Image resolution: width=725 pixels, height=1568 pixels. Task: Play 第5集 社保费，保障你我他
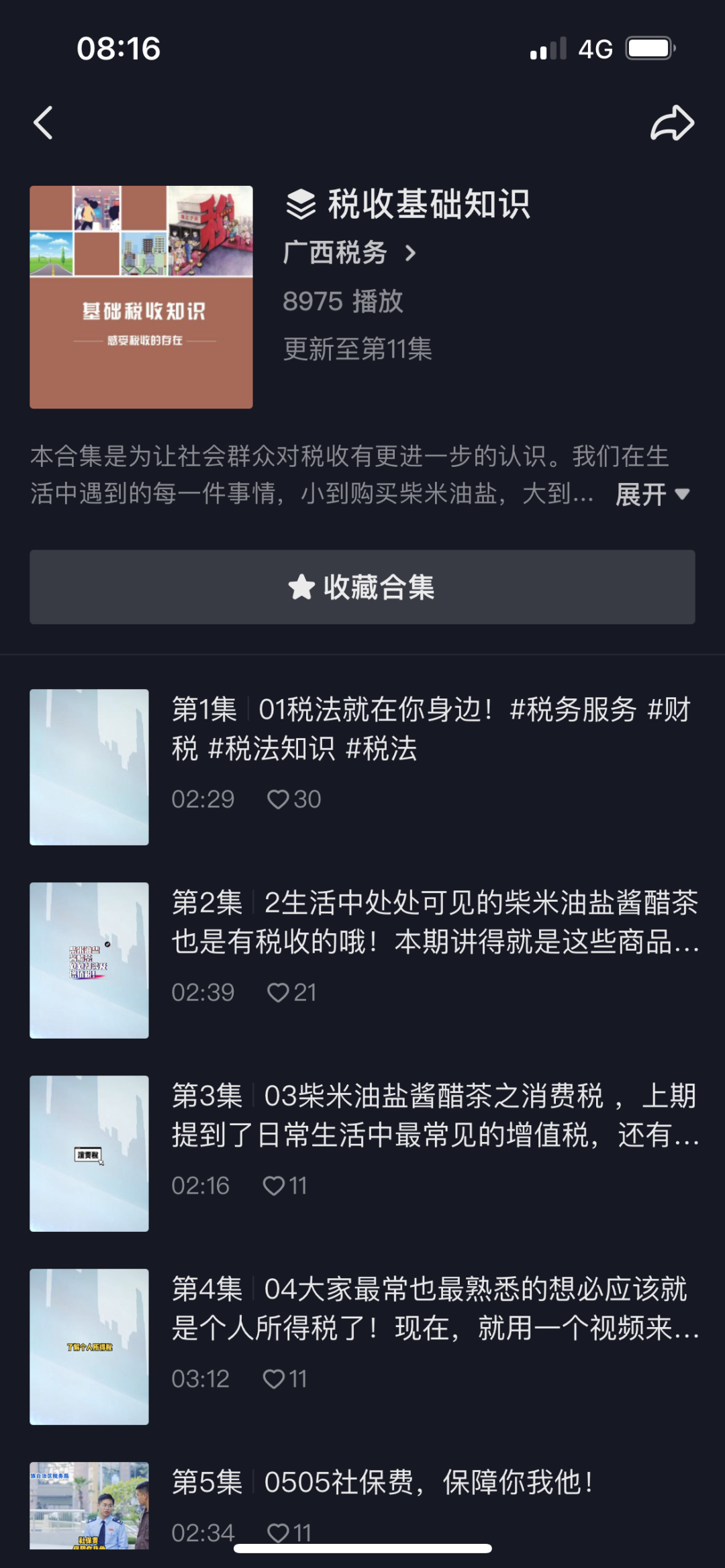pyautogui.click(x=362, y=1506)
